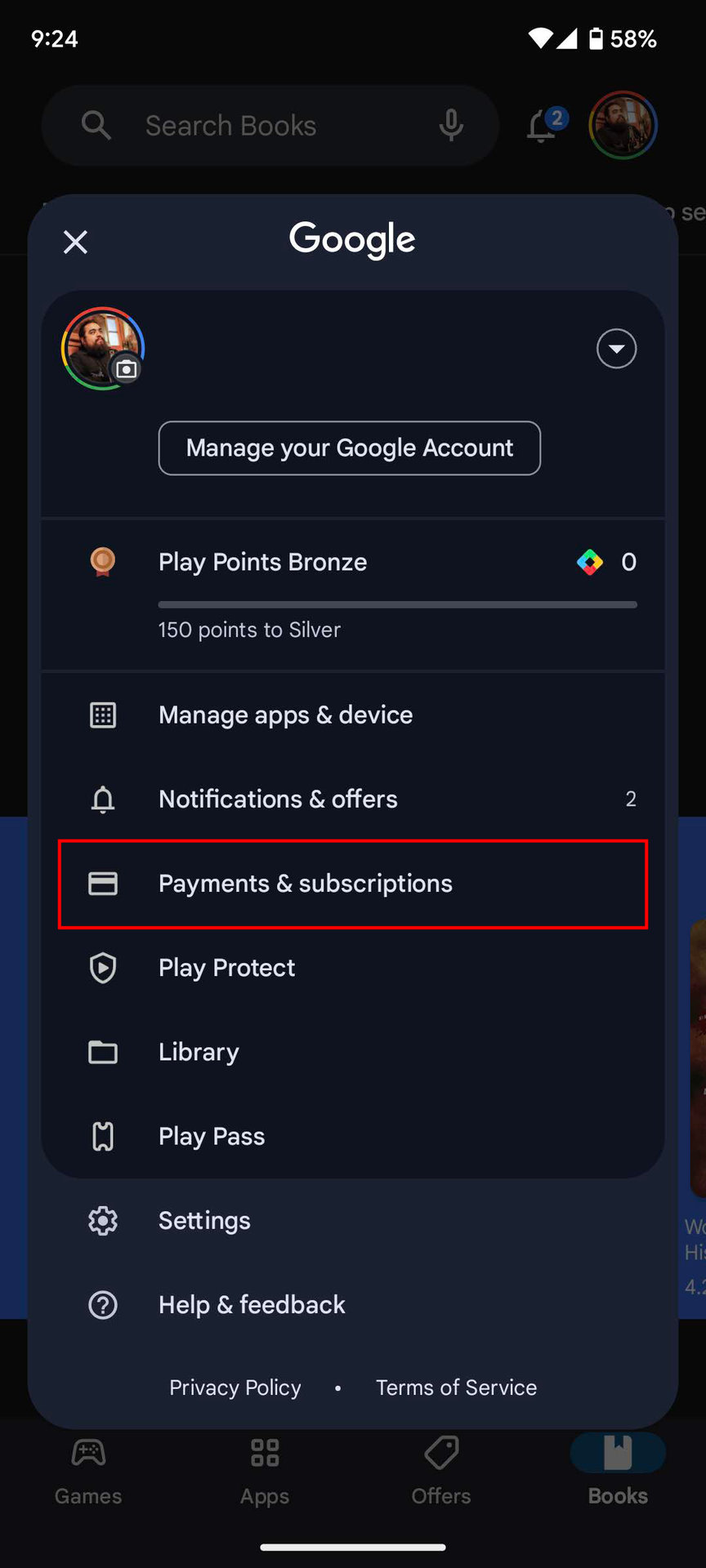Viewport: 706px width, 1568px height.
Task: Open Library
Action: 353,1052
